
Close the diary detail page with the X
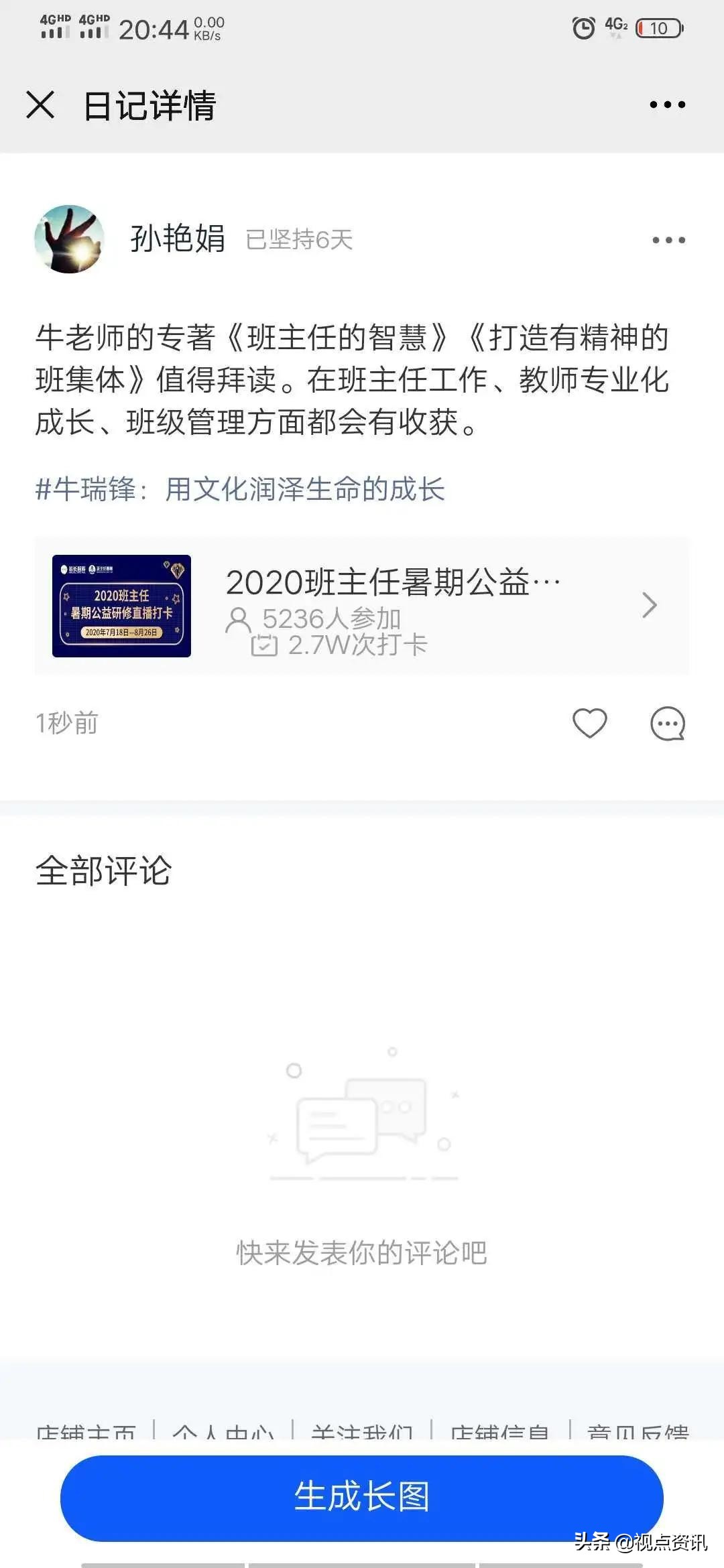[x=40, y=104]
